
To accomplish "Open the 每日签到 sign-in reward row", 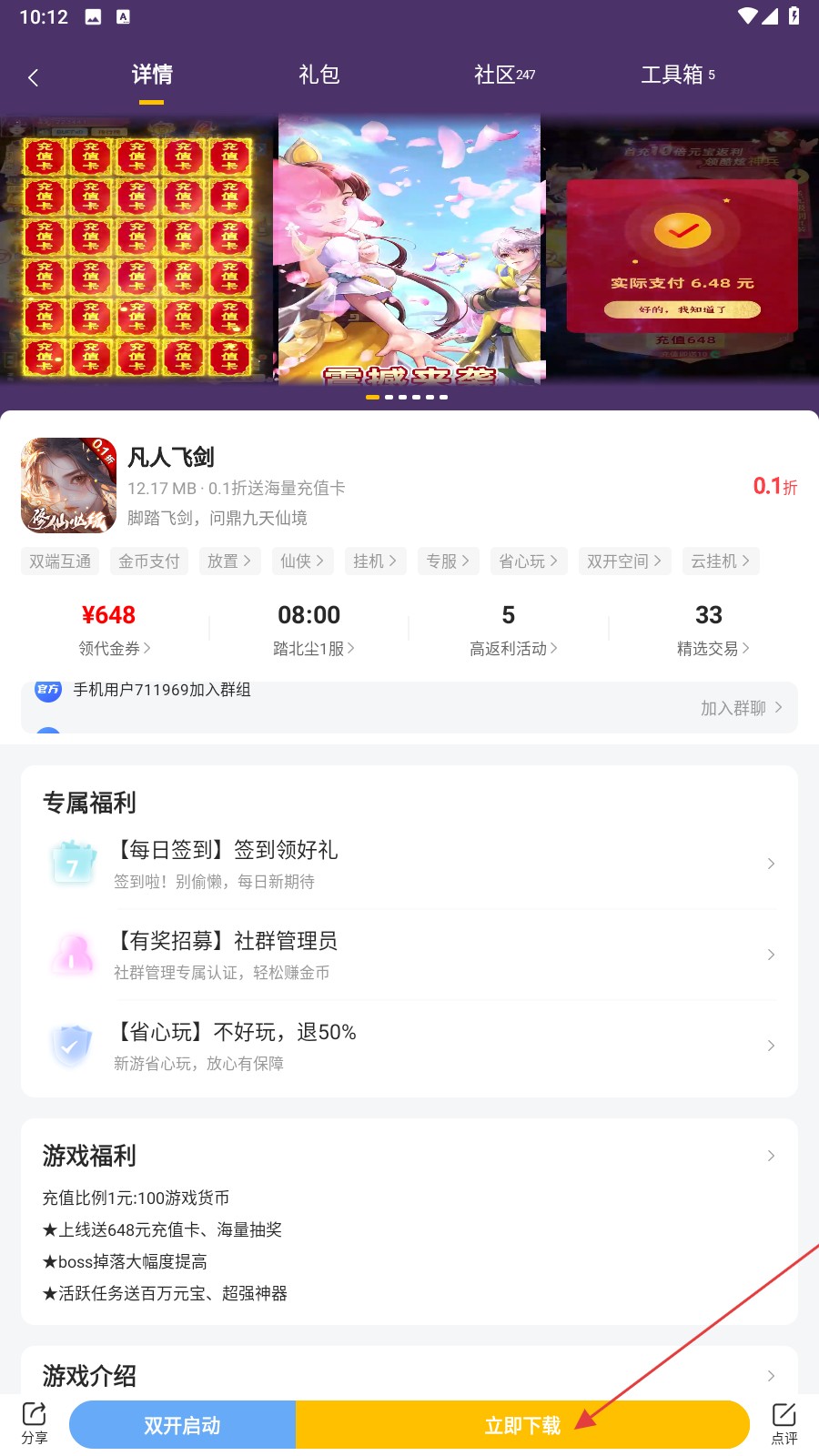I will [x=409, y=864].
